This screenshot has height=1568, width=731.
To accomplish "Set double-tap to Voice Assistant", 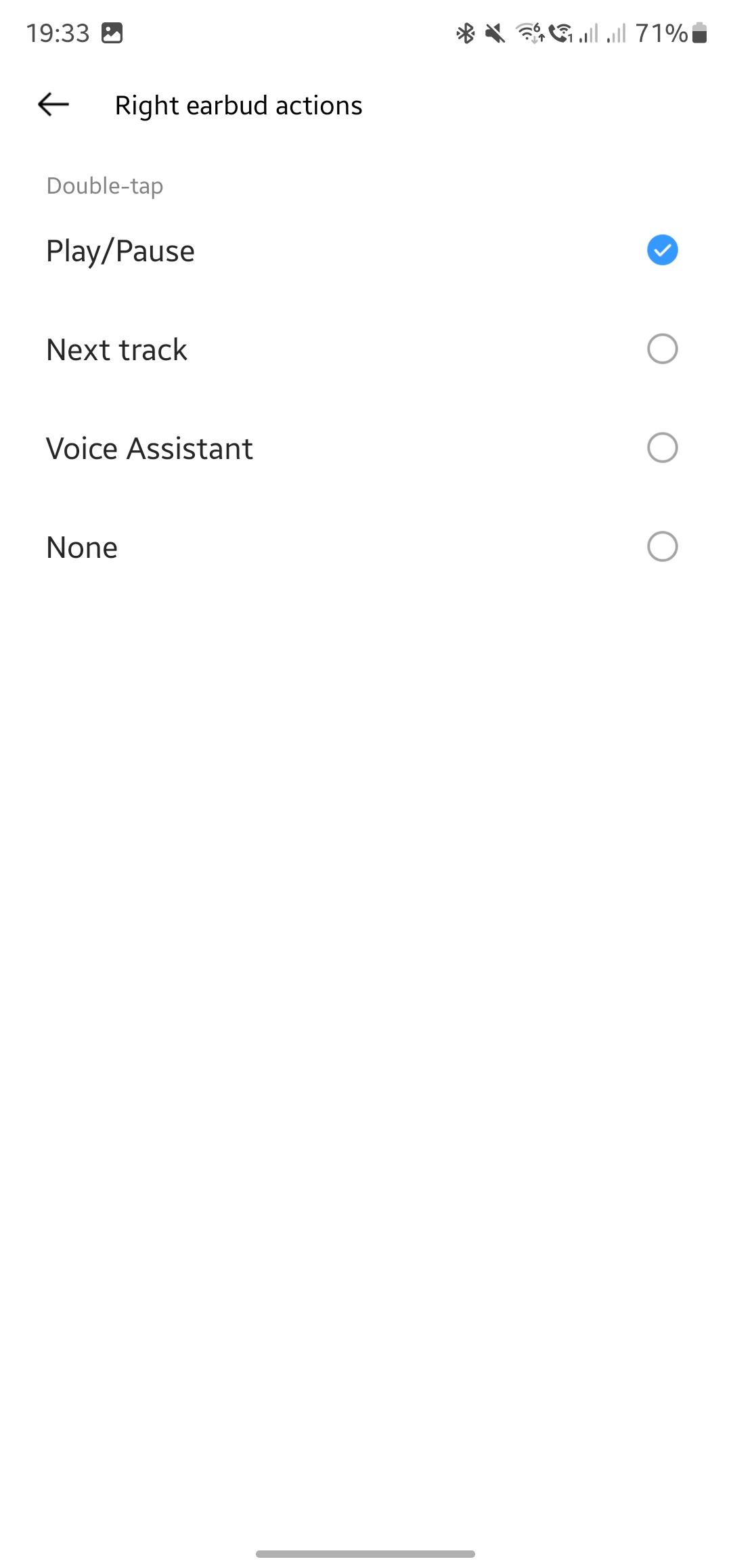I will click(365, 448).
